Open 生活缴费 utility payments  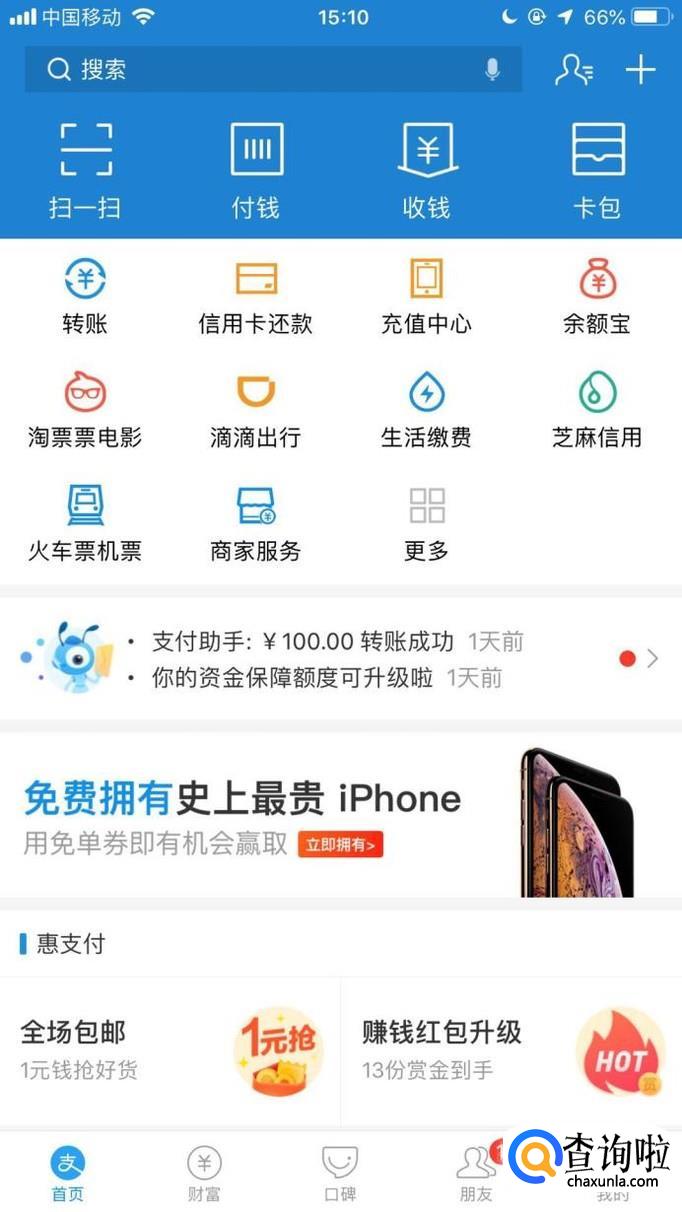pyautogui.click(x=427, y=410)
